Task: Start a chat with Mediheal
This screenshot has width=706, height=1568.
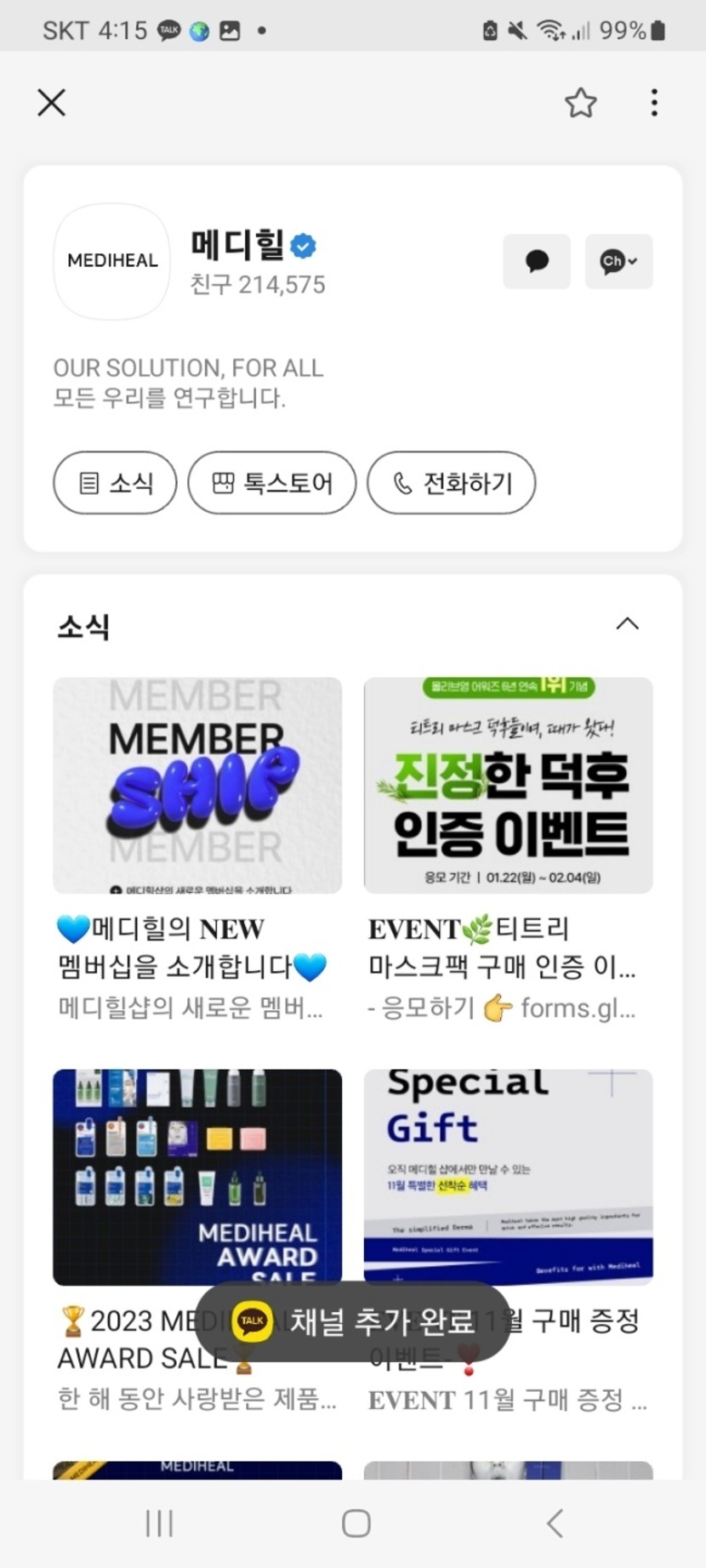Action: pyautogui.click(x=537, y=261)
